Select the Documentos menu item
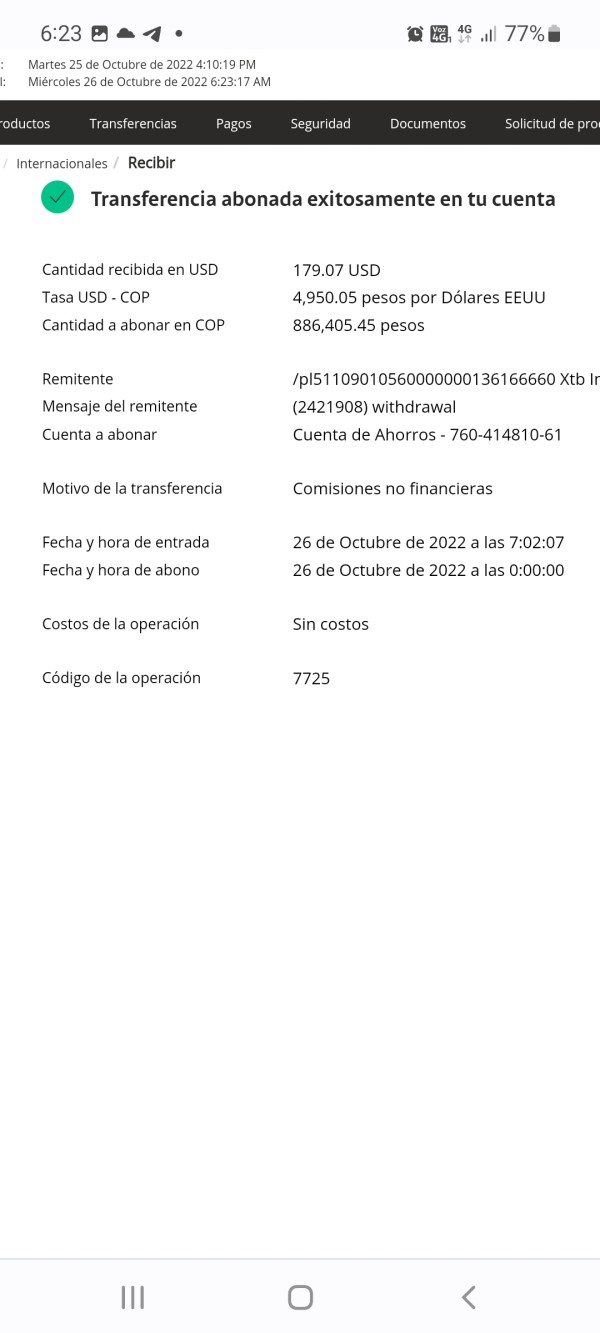Image resolution: width=600 pixels, height=1333 pixels. point(428,123)
